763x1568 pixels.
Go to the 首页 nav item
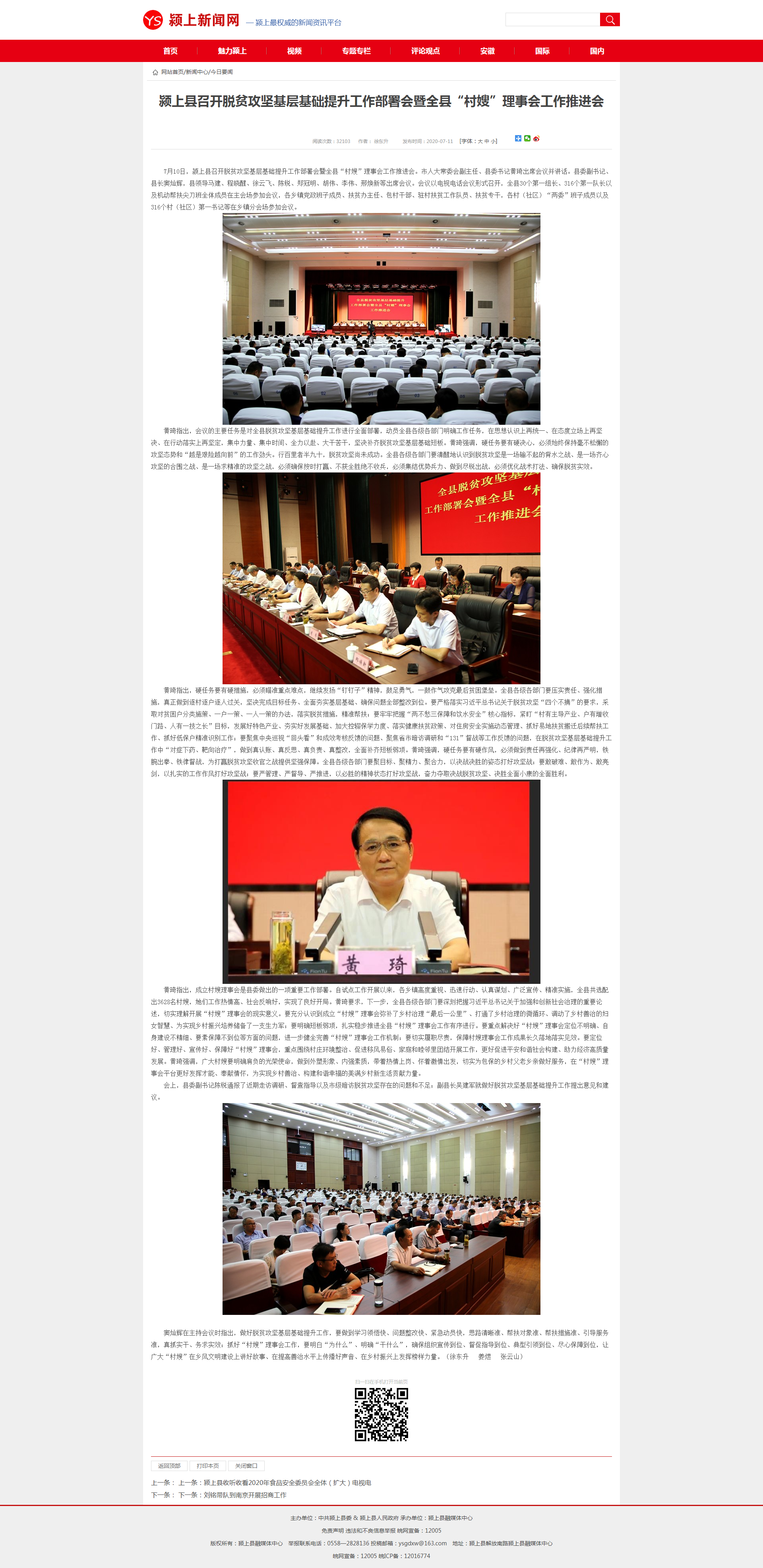tap(170, 51)
